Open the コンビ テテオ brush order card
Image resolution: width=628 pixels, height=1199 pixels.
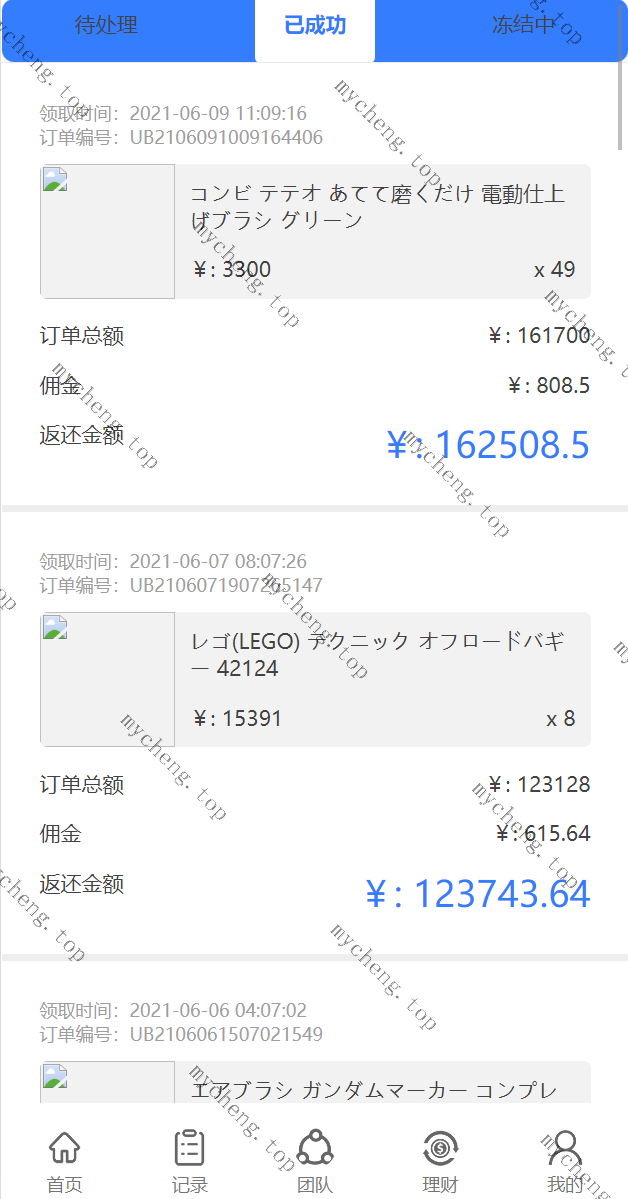pyautogui.click(x=315, y=232)
